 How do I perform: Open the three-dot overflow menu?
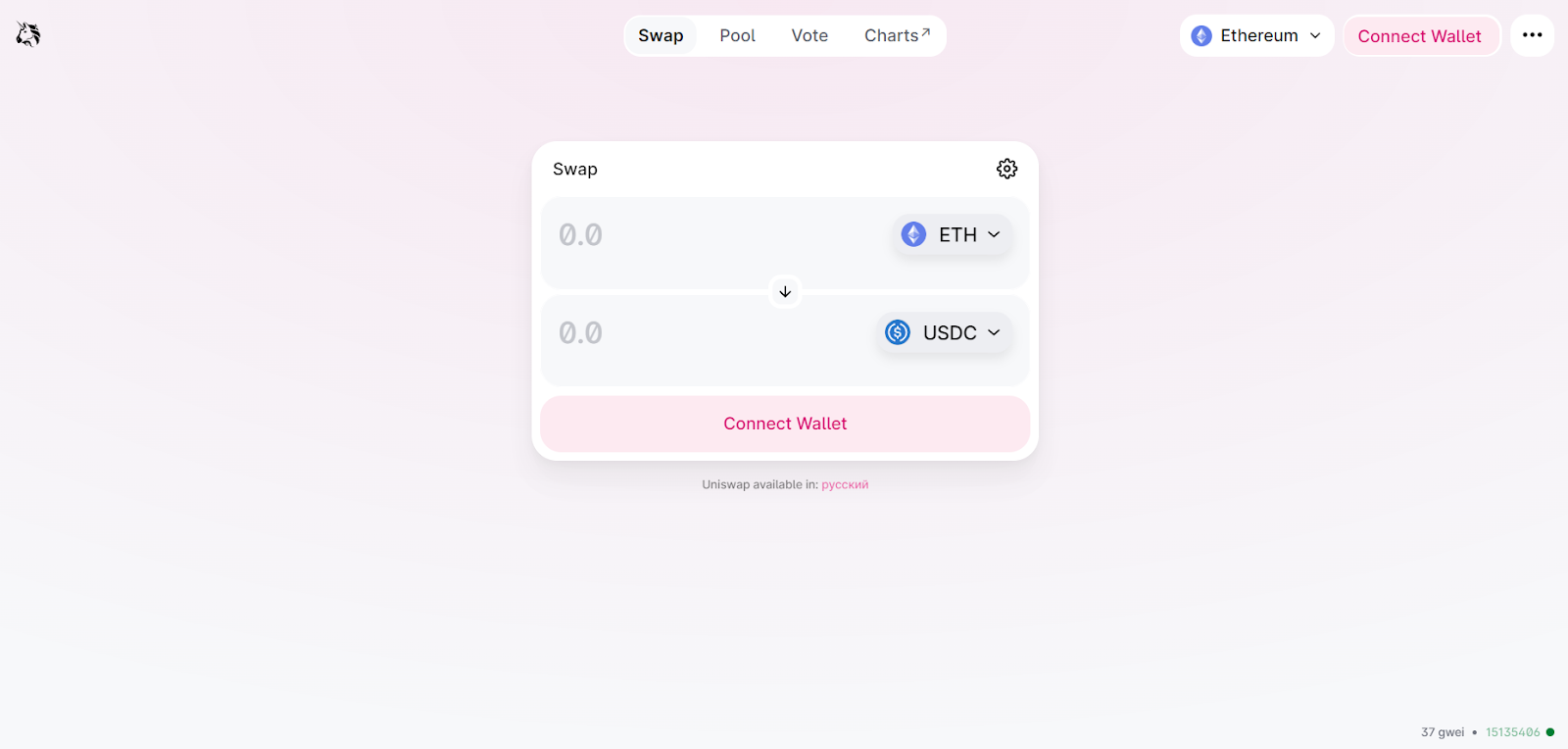1532,35
